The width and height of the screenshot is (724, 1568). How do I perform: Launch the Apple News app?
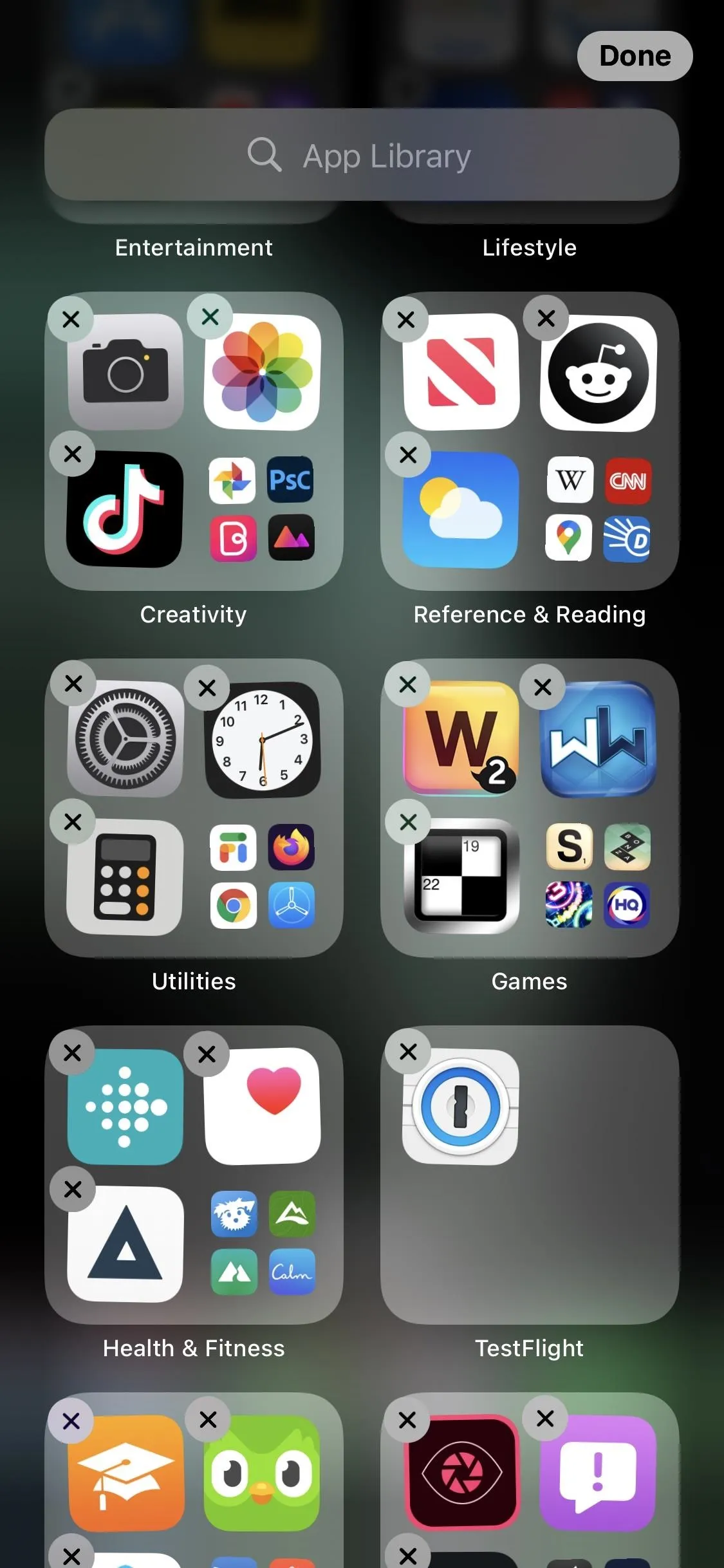pos(461,372)
